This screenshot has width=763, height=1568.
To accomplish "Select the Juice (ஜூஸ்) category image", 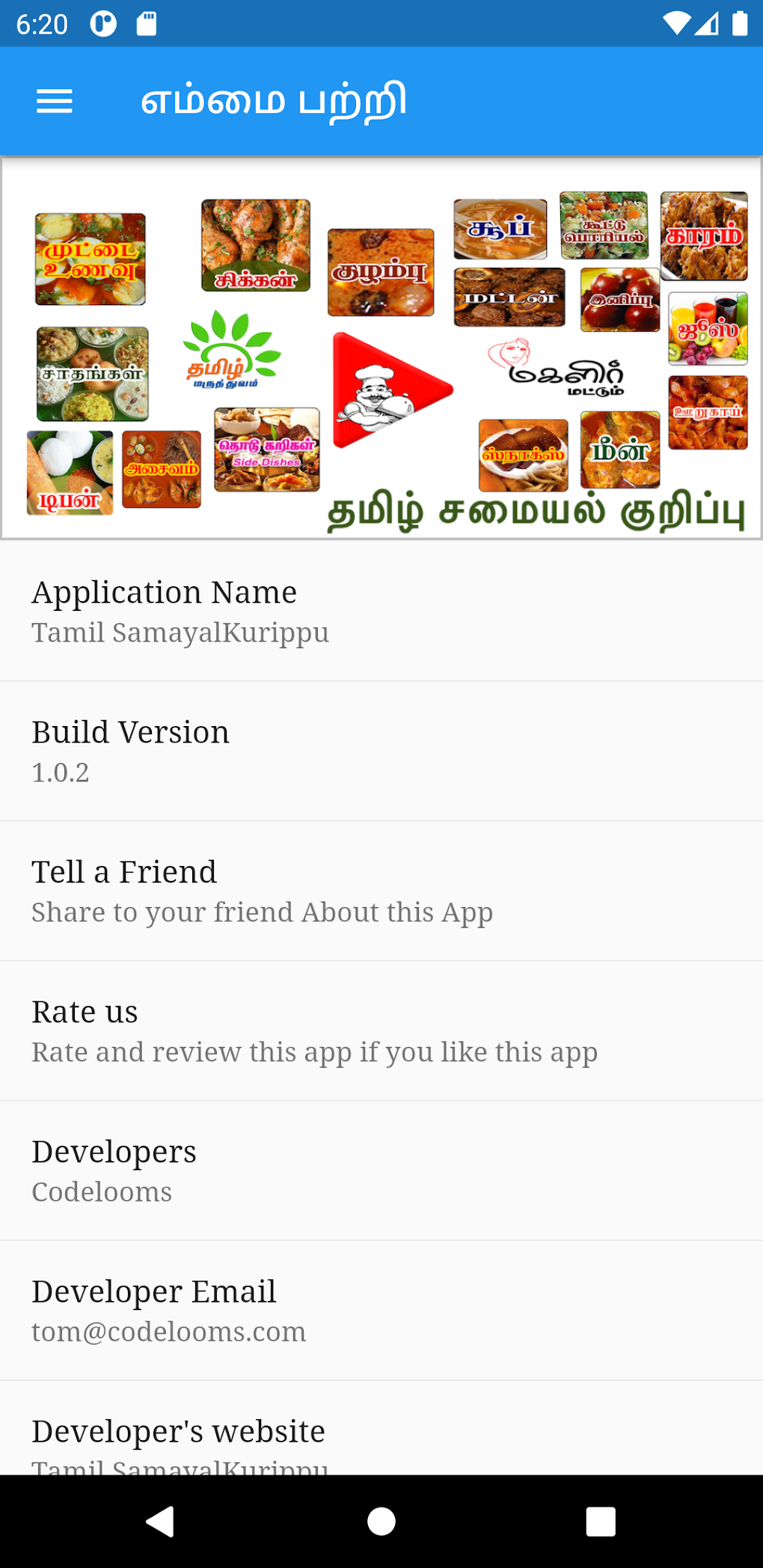I will tap(706, 329).
